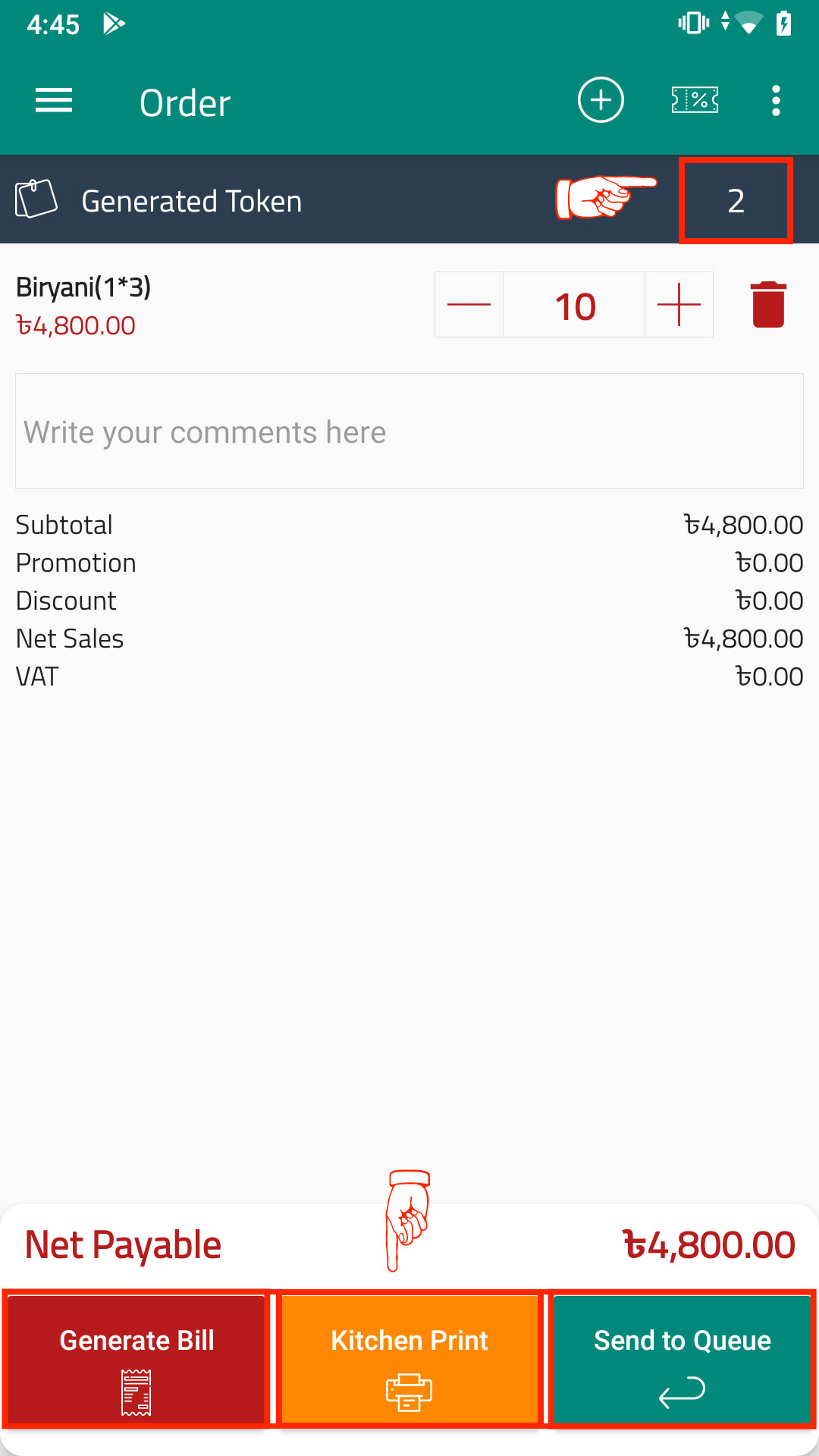
Task: Send the order to queue
Action: pos(682,1359)
